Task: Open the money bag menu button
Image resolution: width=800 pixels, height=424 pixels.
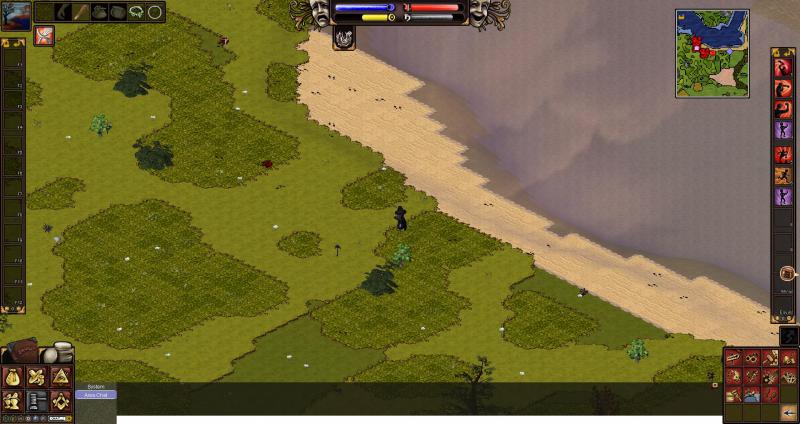Action: click(x=13, y=377)
